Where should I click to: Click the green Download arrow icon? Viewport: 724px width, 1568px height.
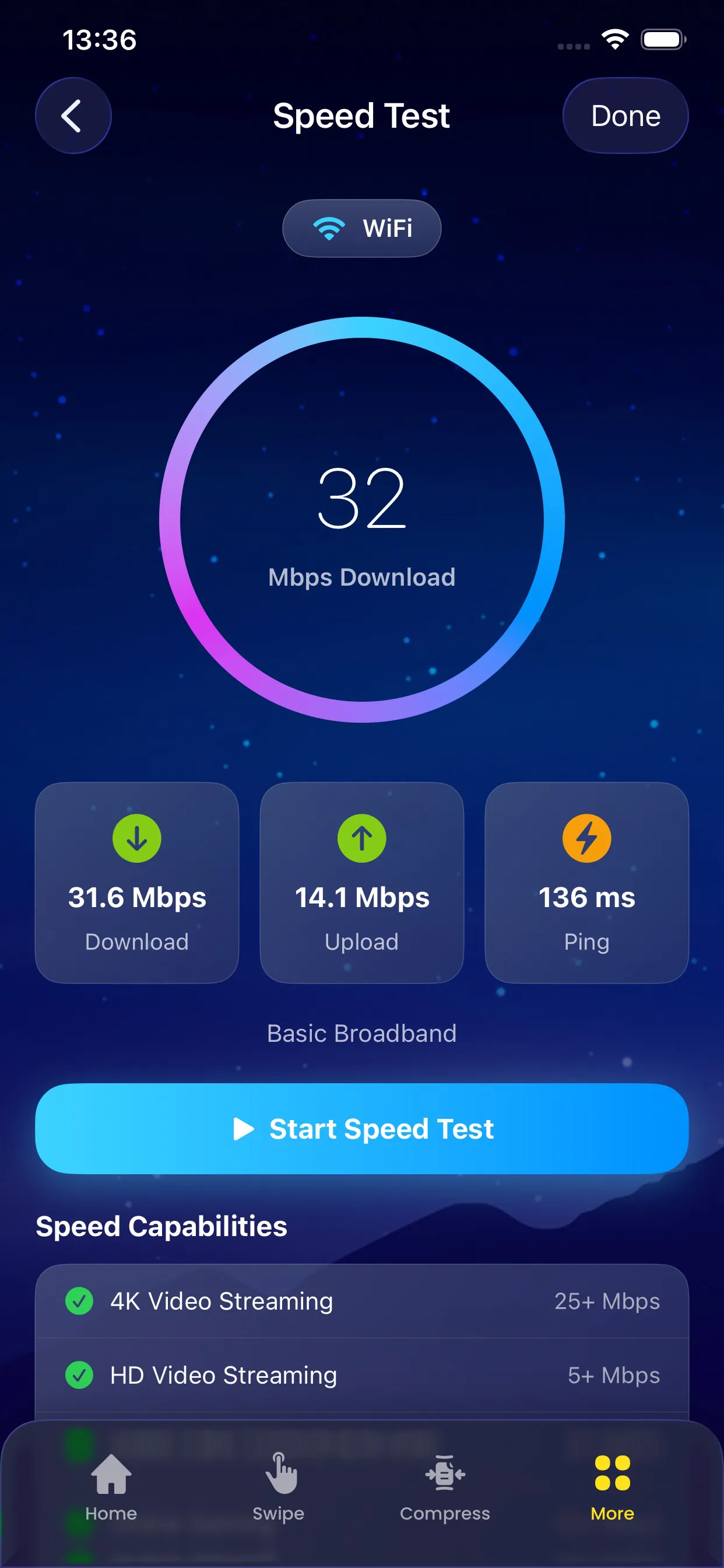click(x=136, y=838)
